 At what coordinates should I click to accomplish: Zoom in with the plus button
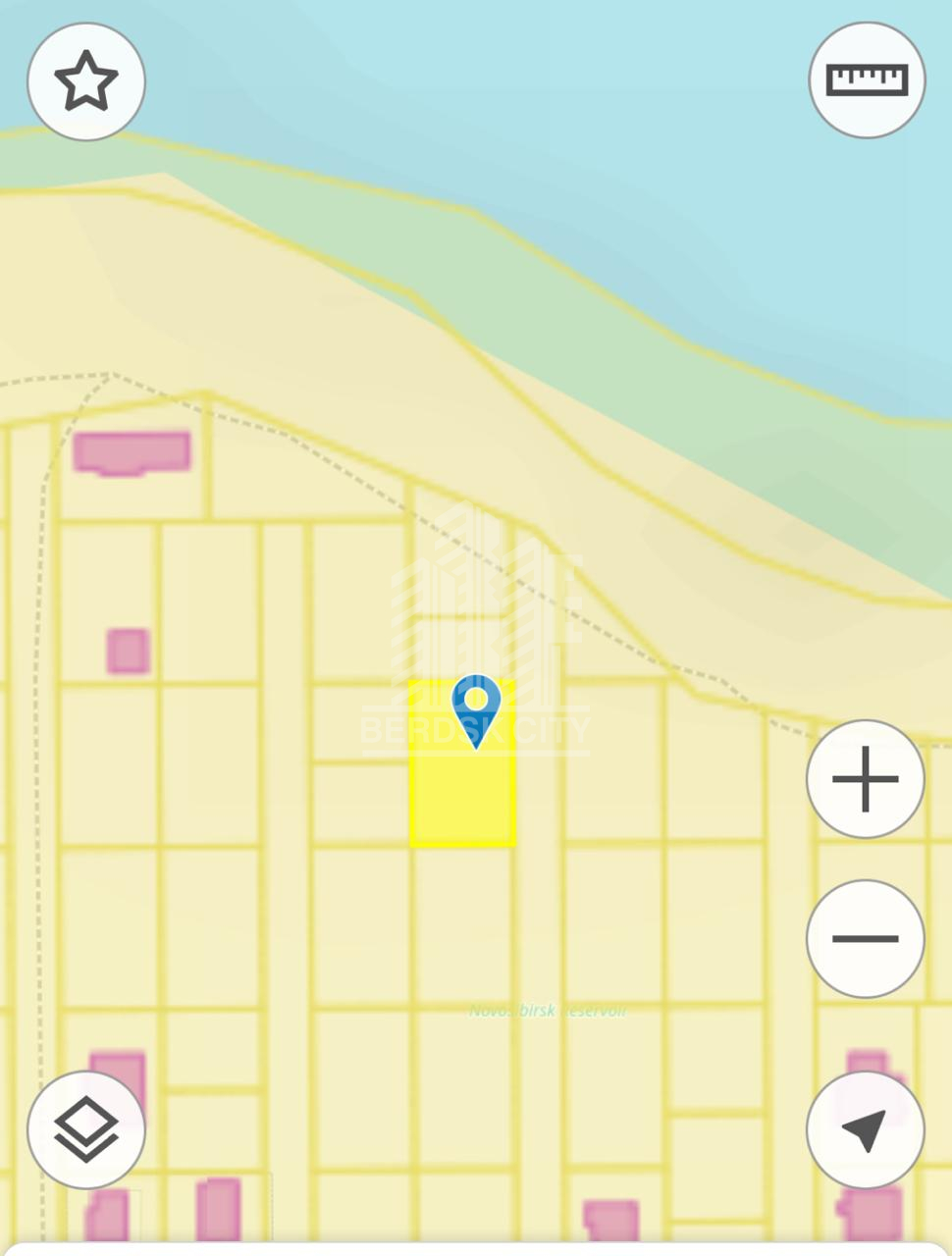click(x=865, y=779)
